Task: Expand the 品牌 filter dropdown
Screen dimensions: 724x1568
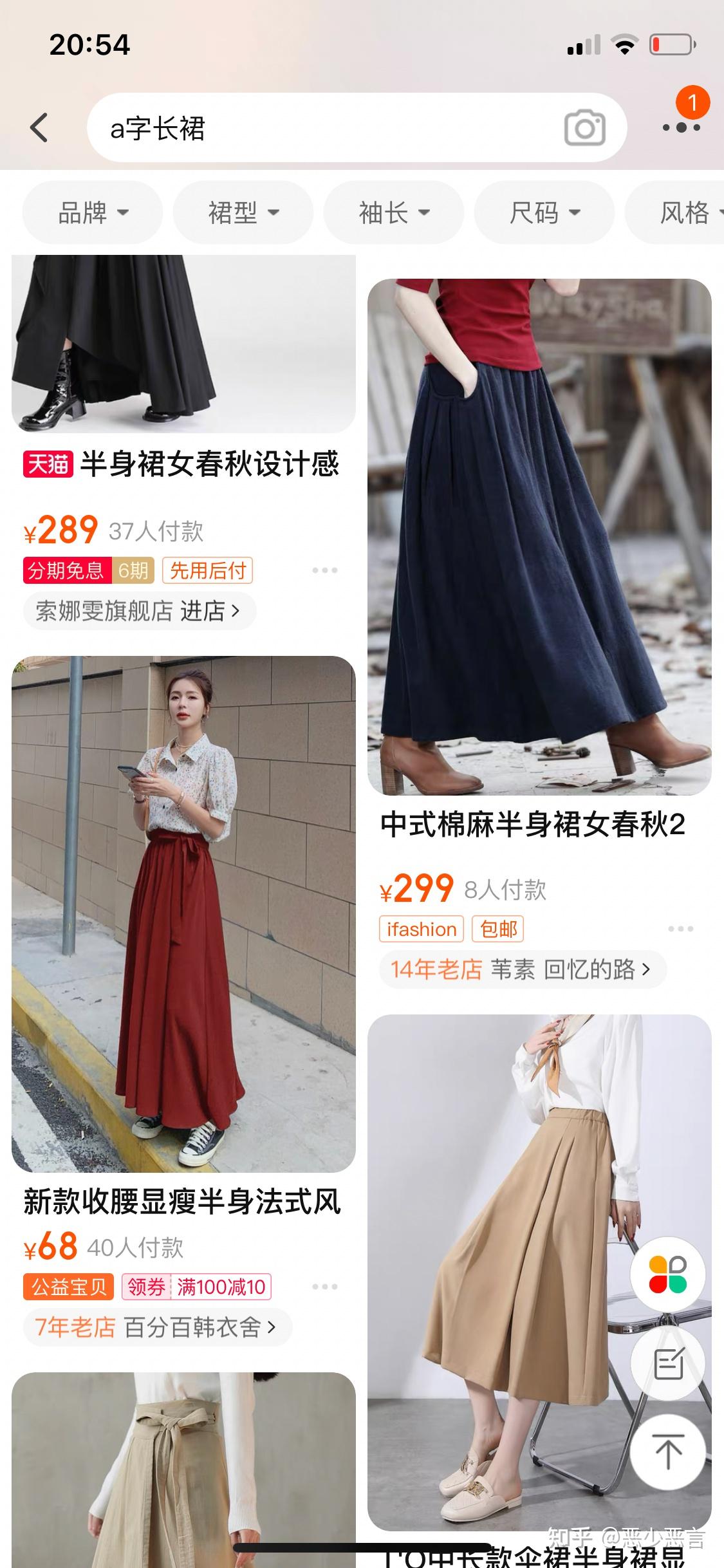Action: point(93,212)
